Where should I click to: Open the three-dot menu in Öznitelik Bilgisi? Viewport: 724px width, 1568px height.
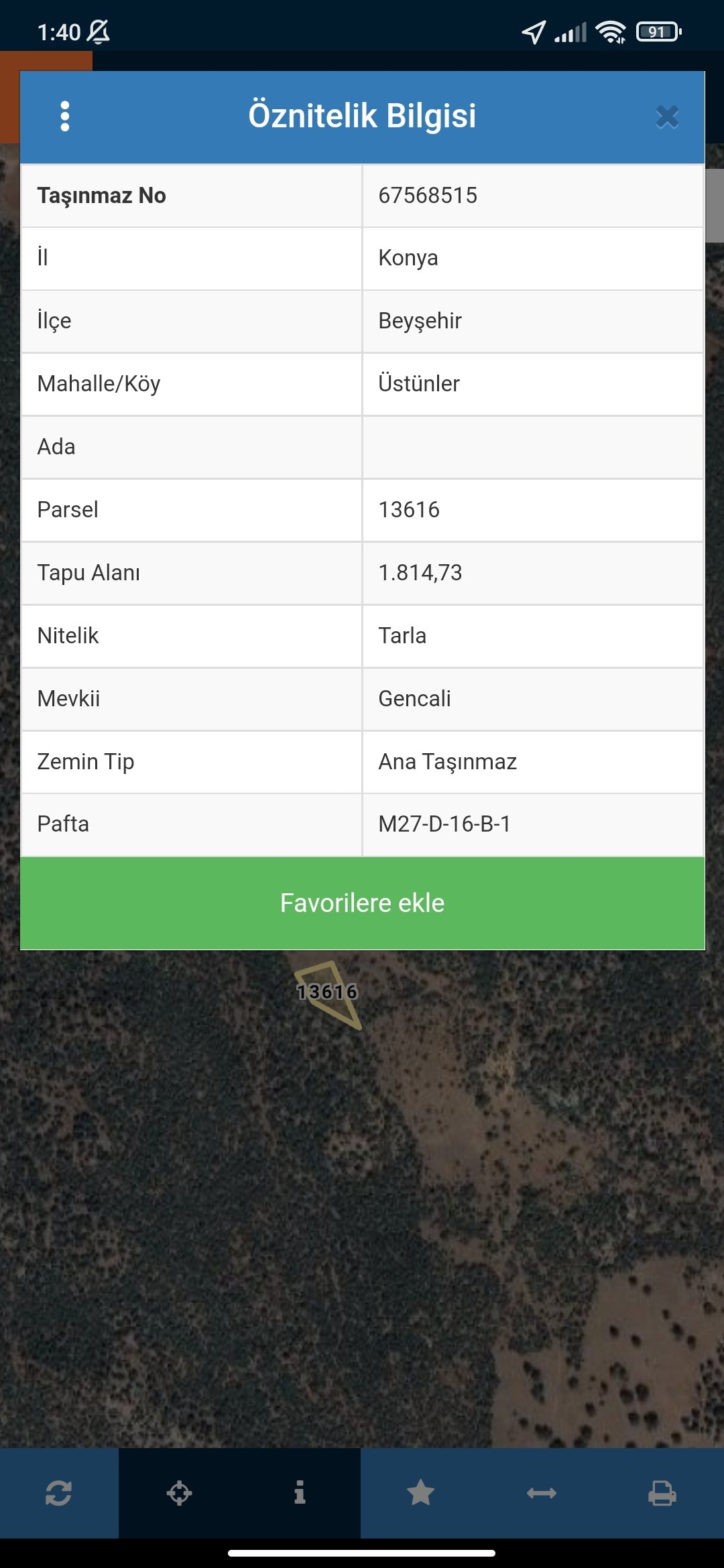point(64,117)
